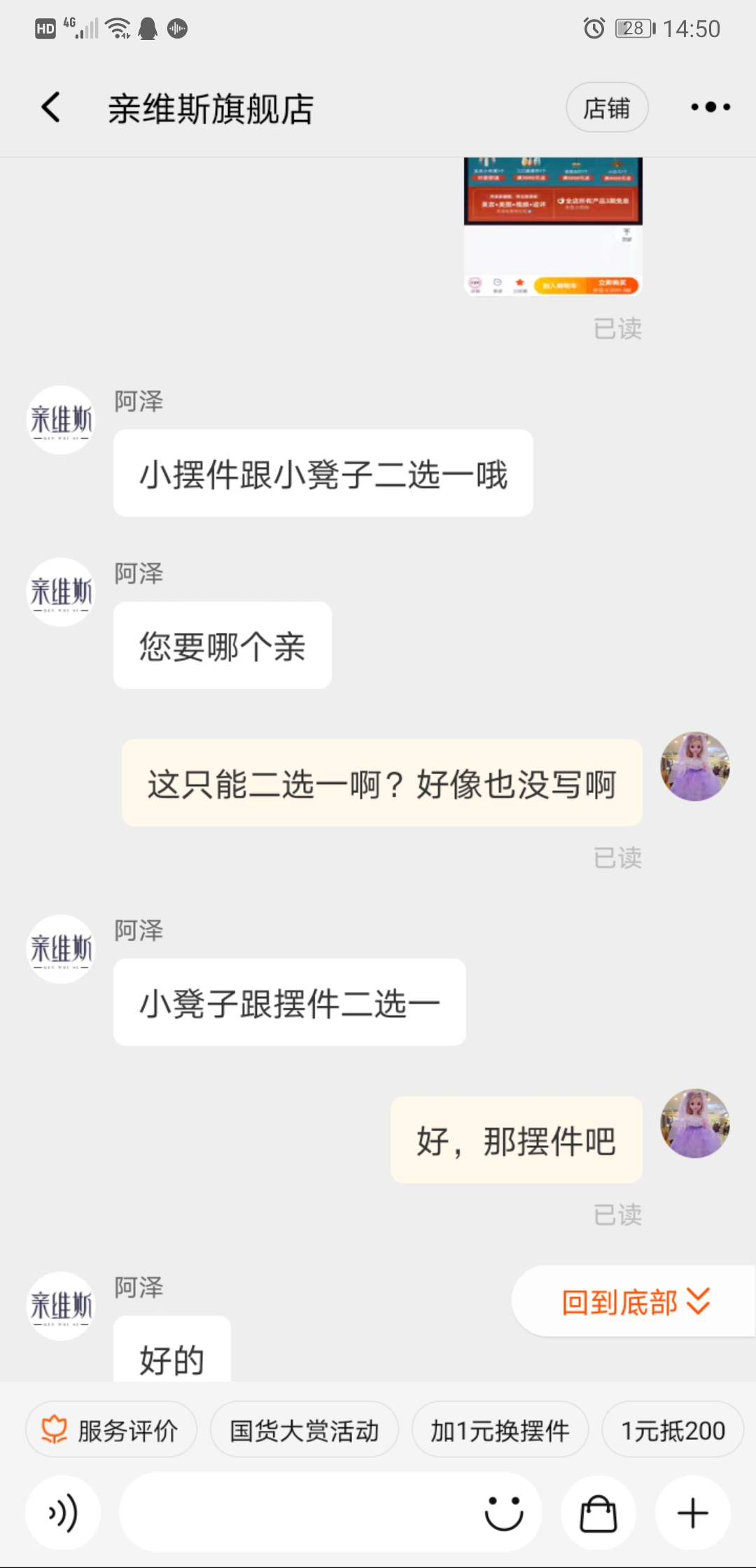Screen dimensions: 756x1568
Task: Open the shared product thumbnail
Action: [553, 227]
